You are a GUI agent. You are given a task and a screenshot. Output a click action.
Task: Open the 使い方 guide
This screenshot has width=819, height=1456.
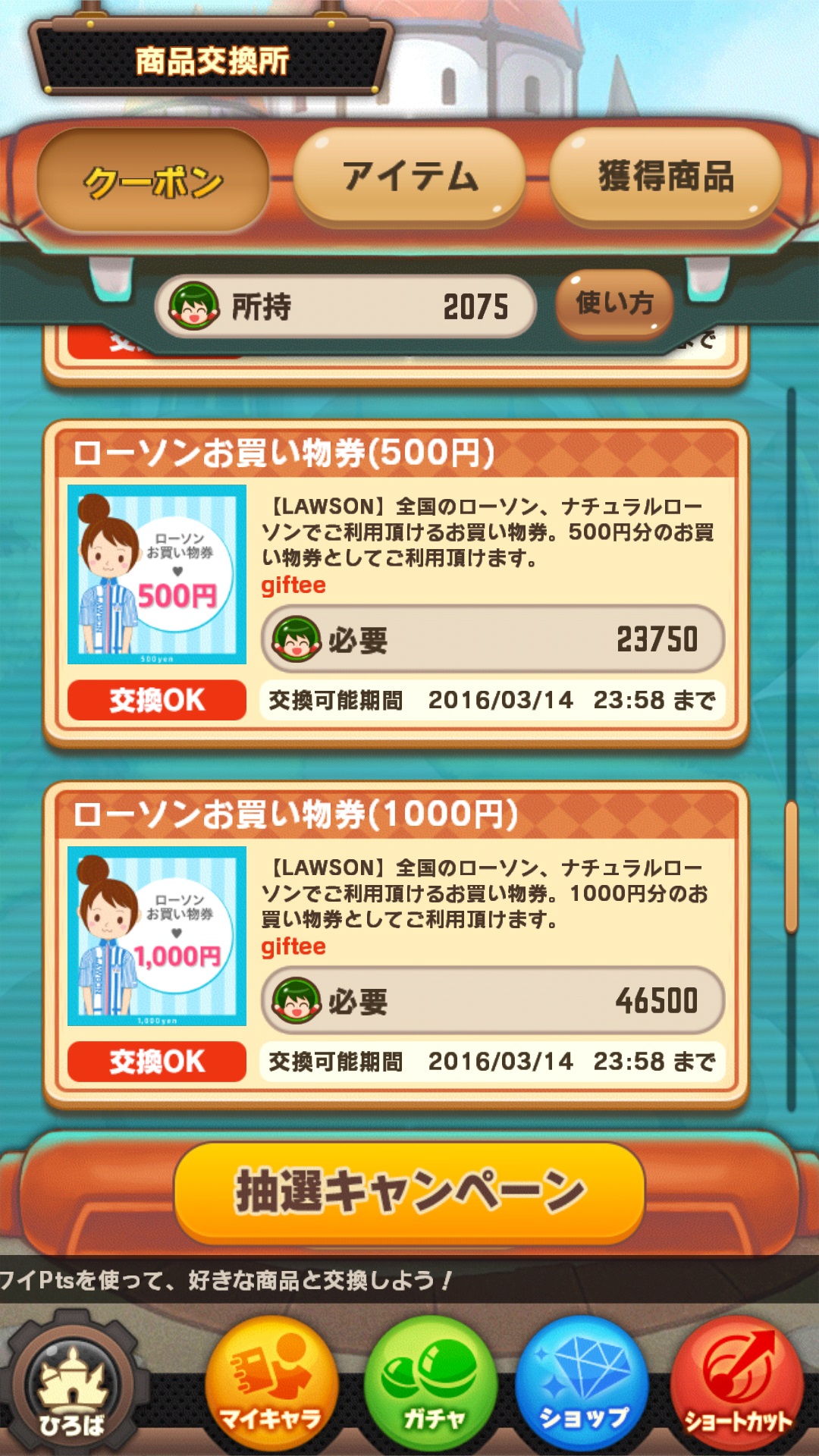614,304
